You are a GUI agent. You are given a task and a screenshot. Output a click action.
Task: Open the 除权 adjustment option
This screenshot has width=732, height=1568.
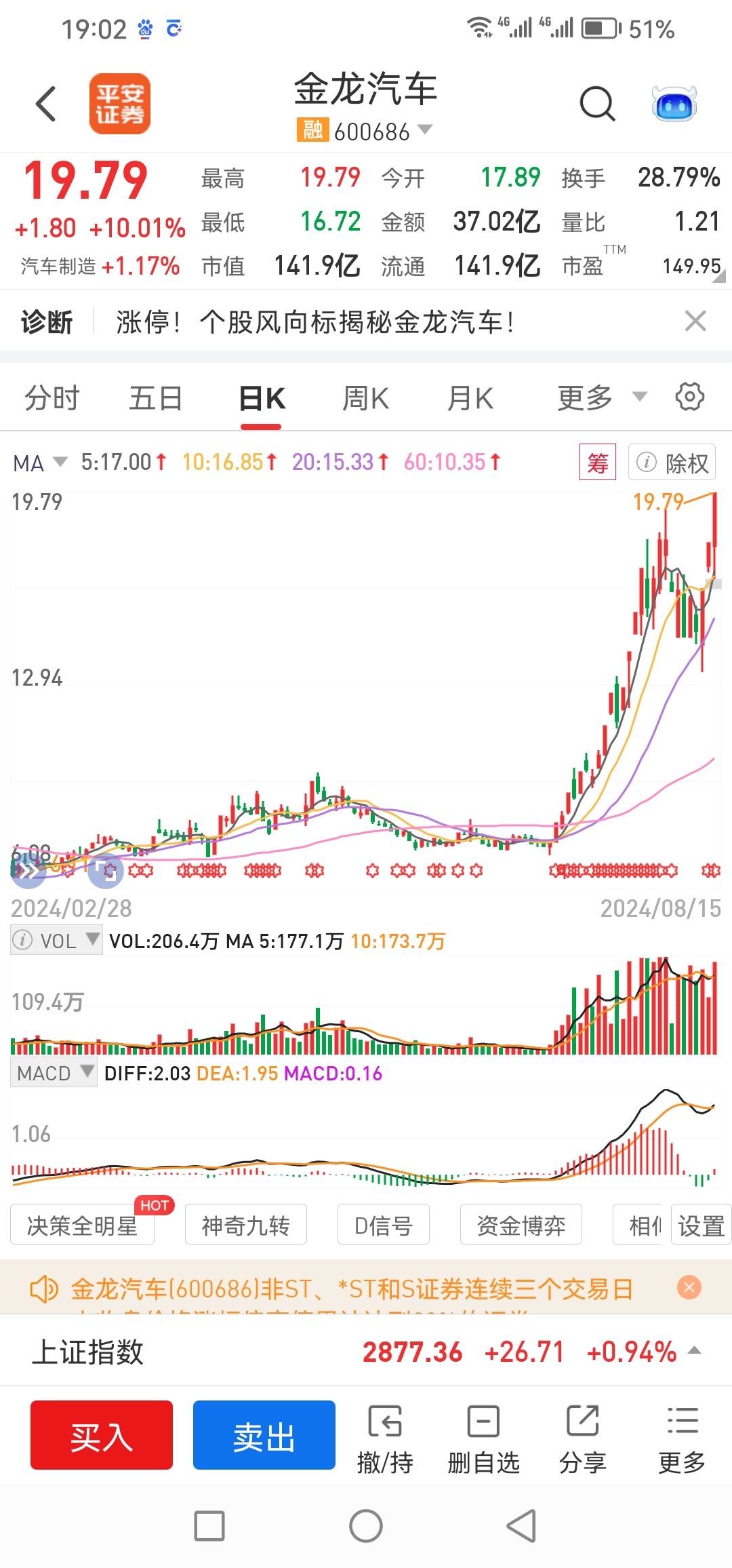(x=672, y=463)
